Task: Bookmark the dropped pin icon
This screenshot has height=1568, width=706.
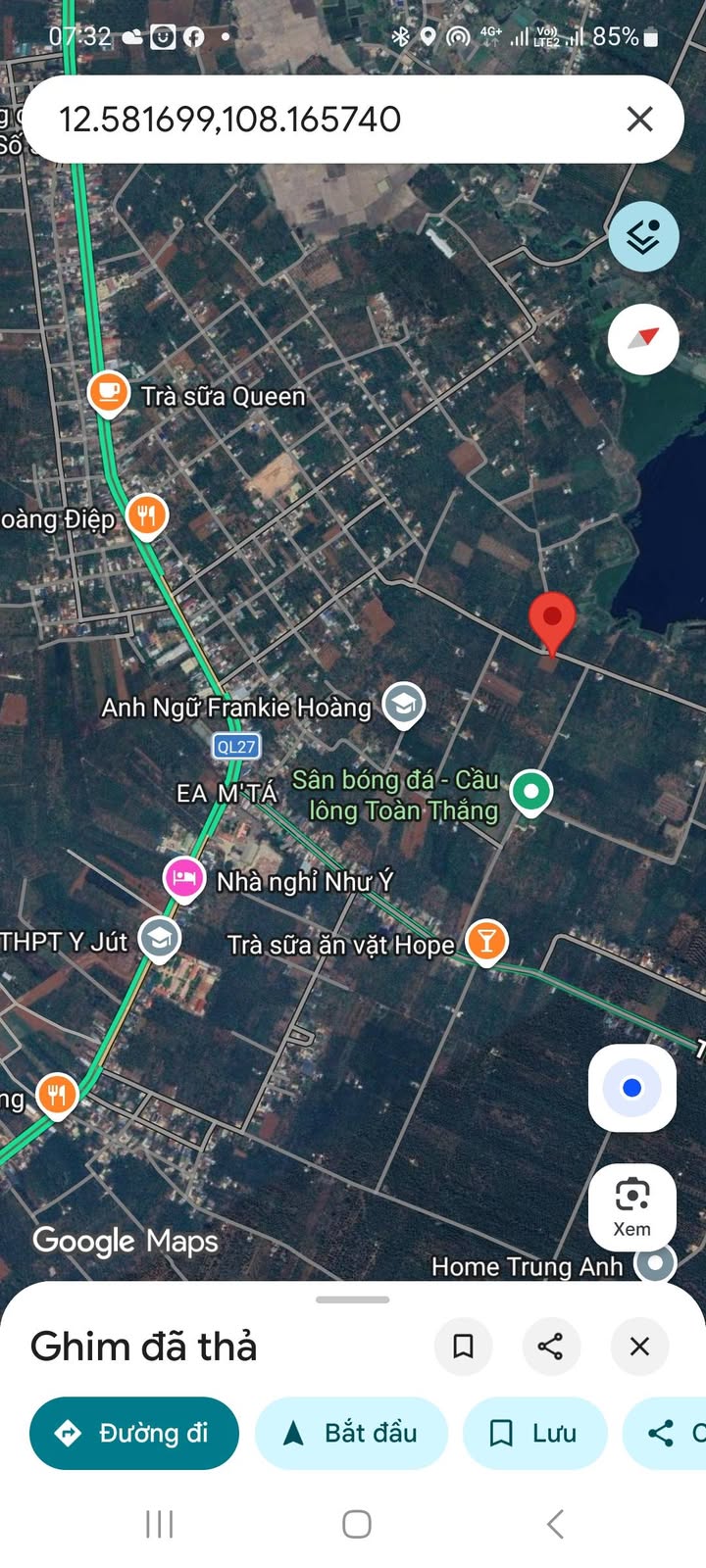Action: [464, 1347]
